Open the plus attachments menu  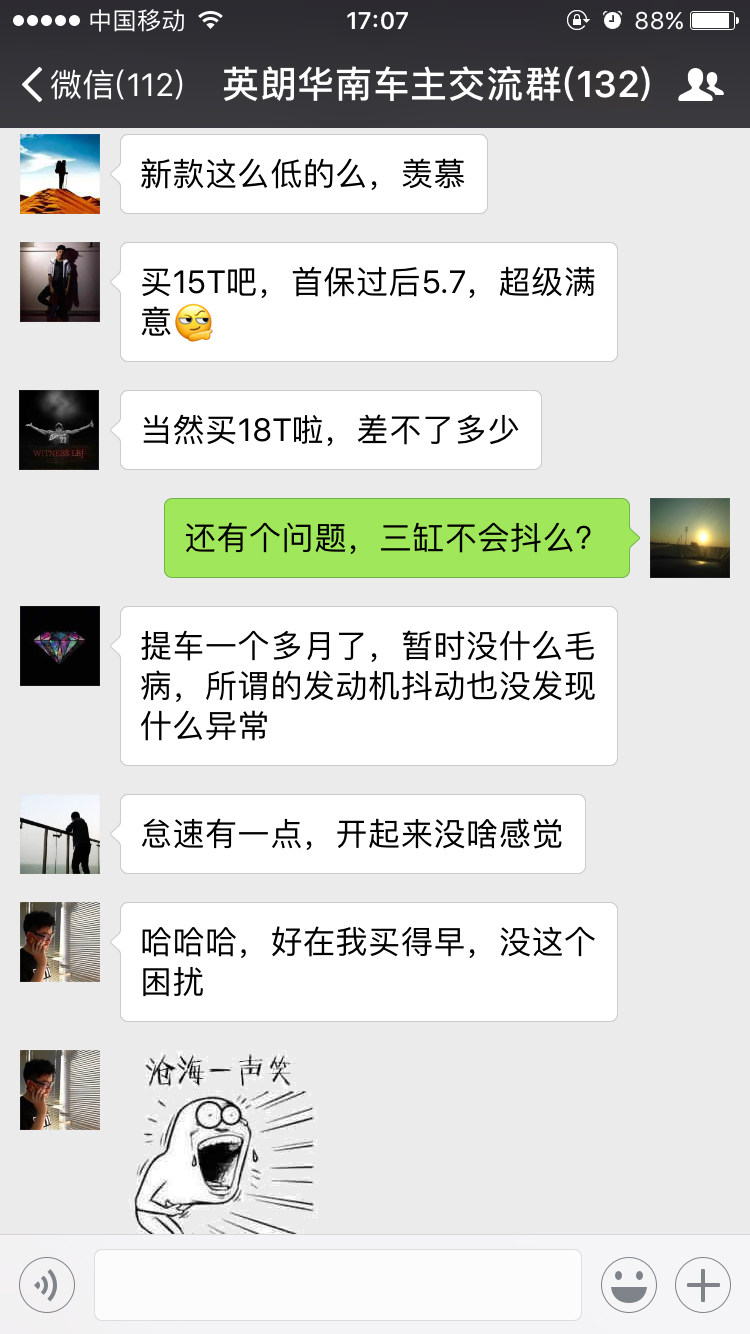703,1285
